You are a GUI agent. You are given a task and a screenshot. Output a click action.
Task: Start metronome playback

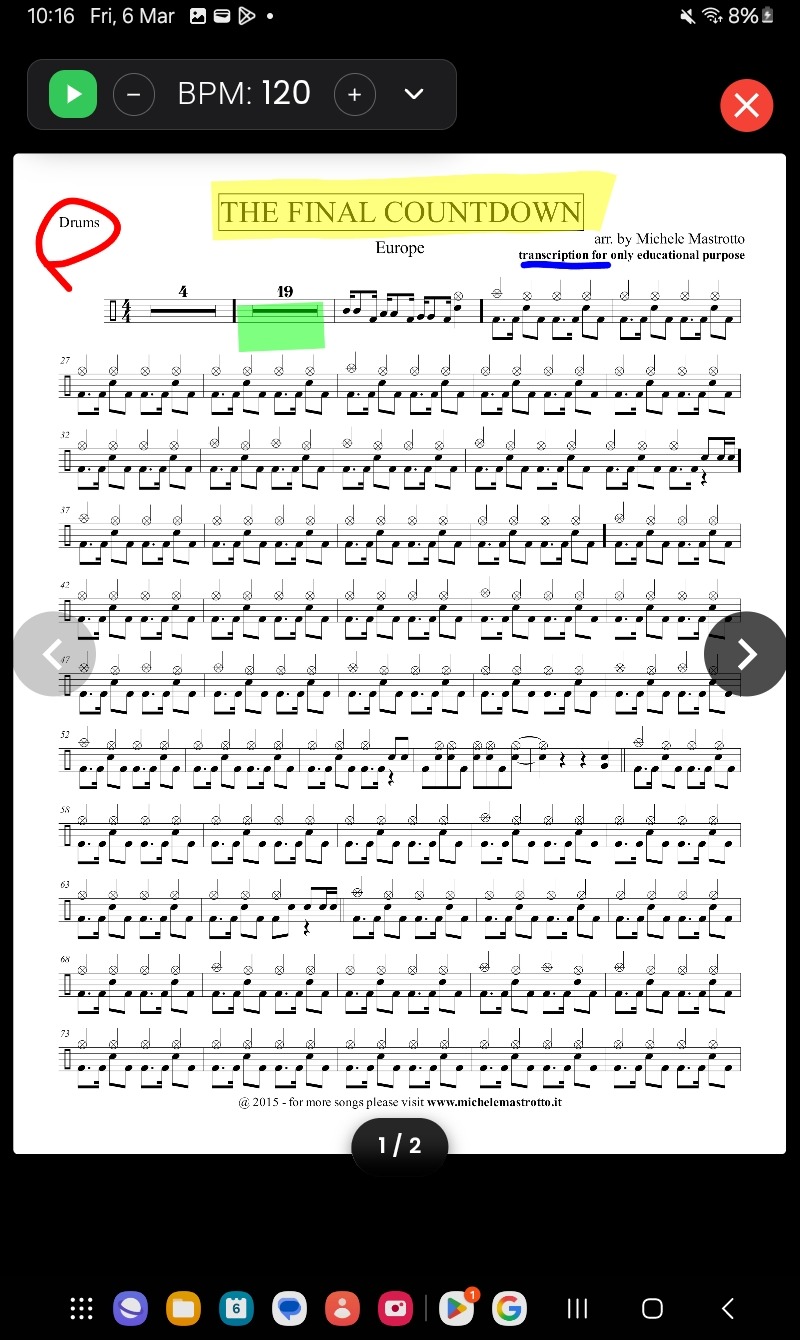point(73,95)
